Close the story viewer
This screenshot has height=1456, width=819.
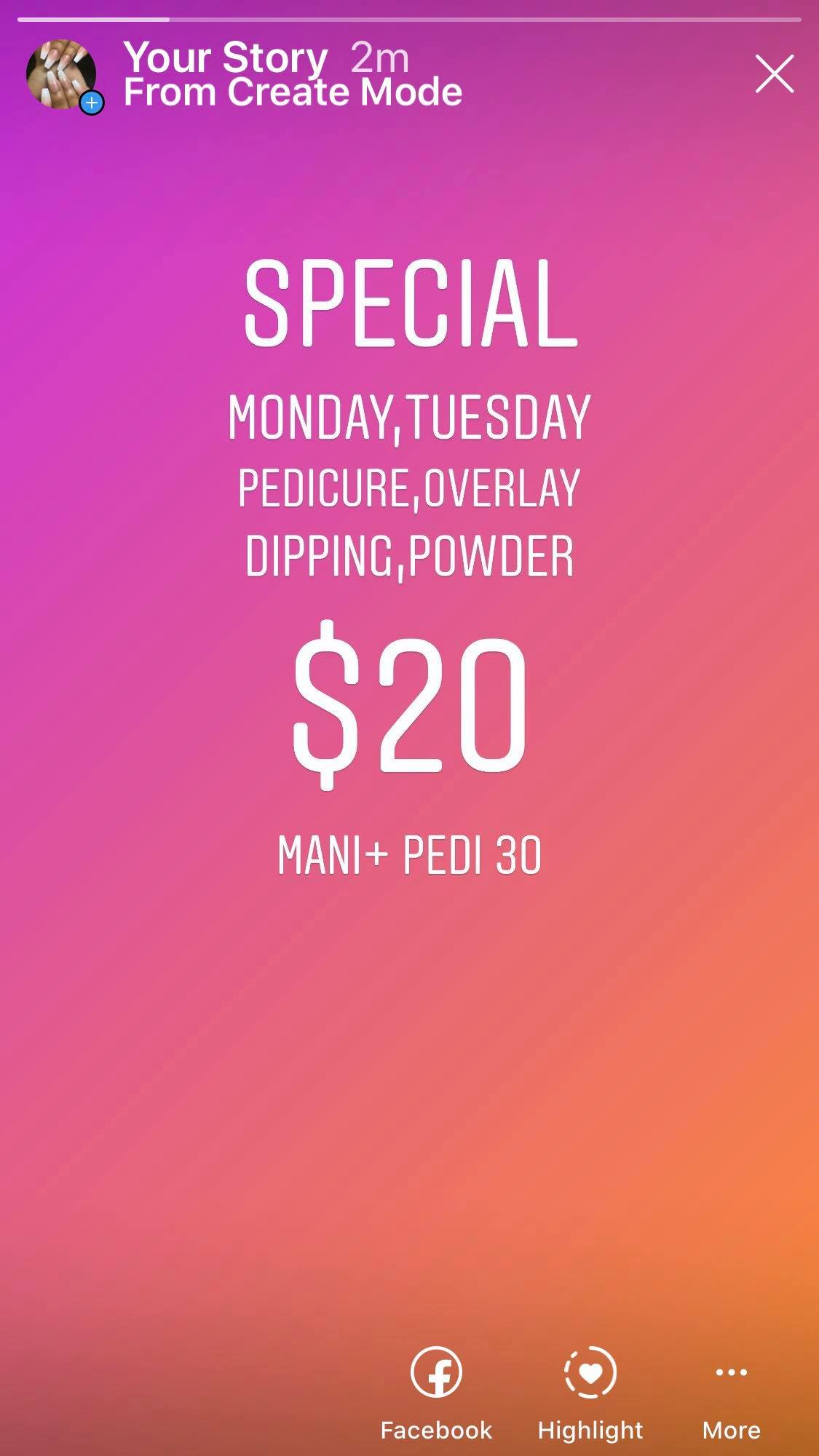point(774,74)
